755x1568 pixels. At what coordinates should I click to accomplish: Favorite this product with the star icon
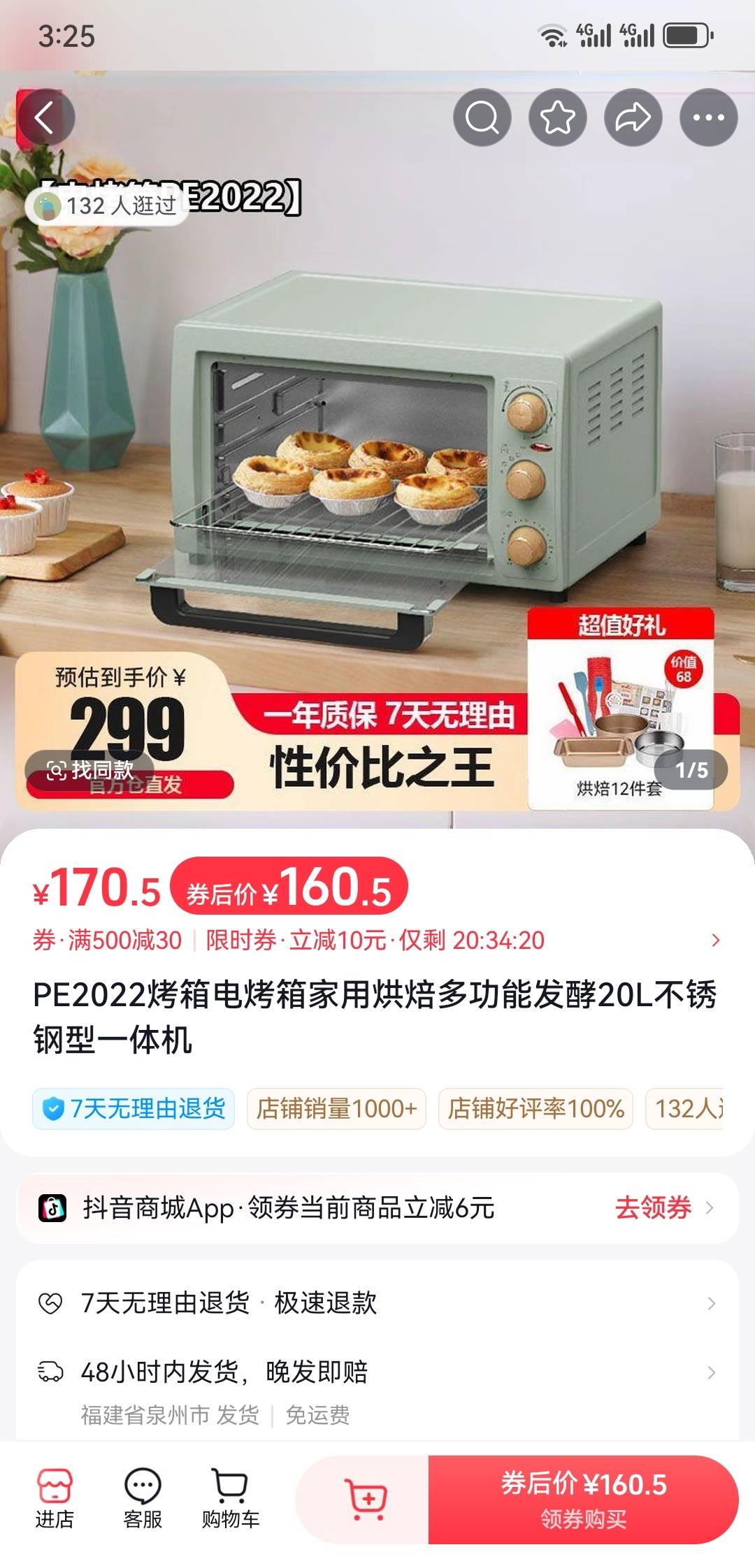coord(557,117)
